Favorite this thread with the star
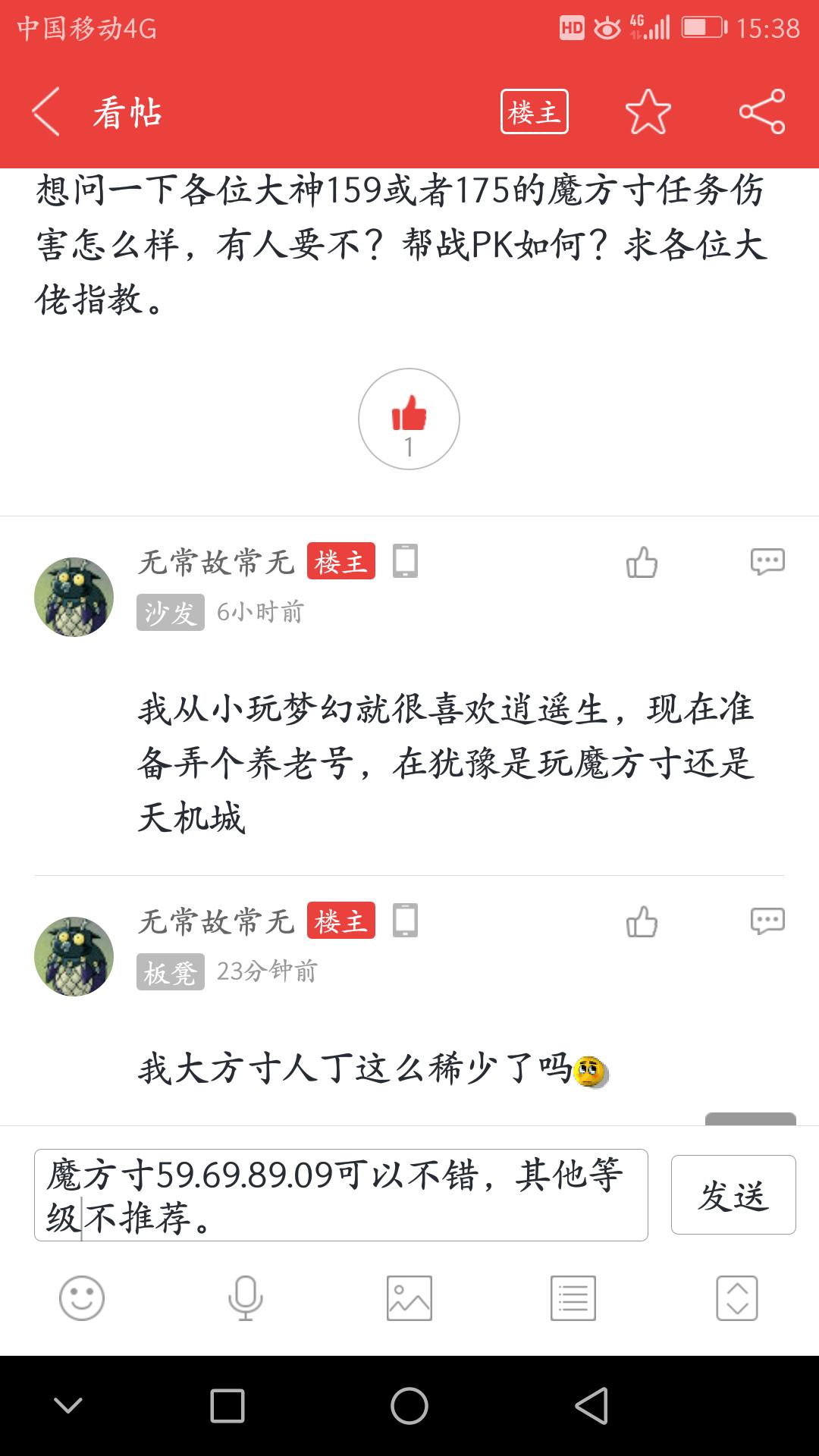 pyautogui.click(x=648, y=112)
